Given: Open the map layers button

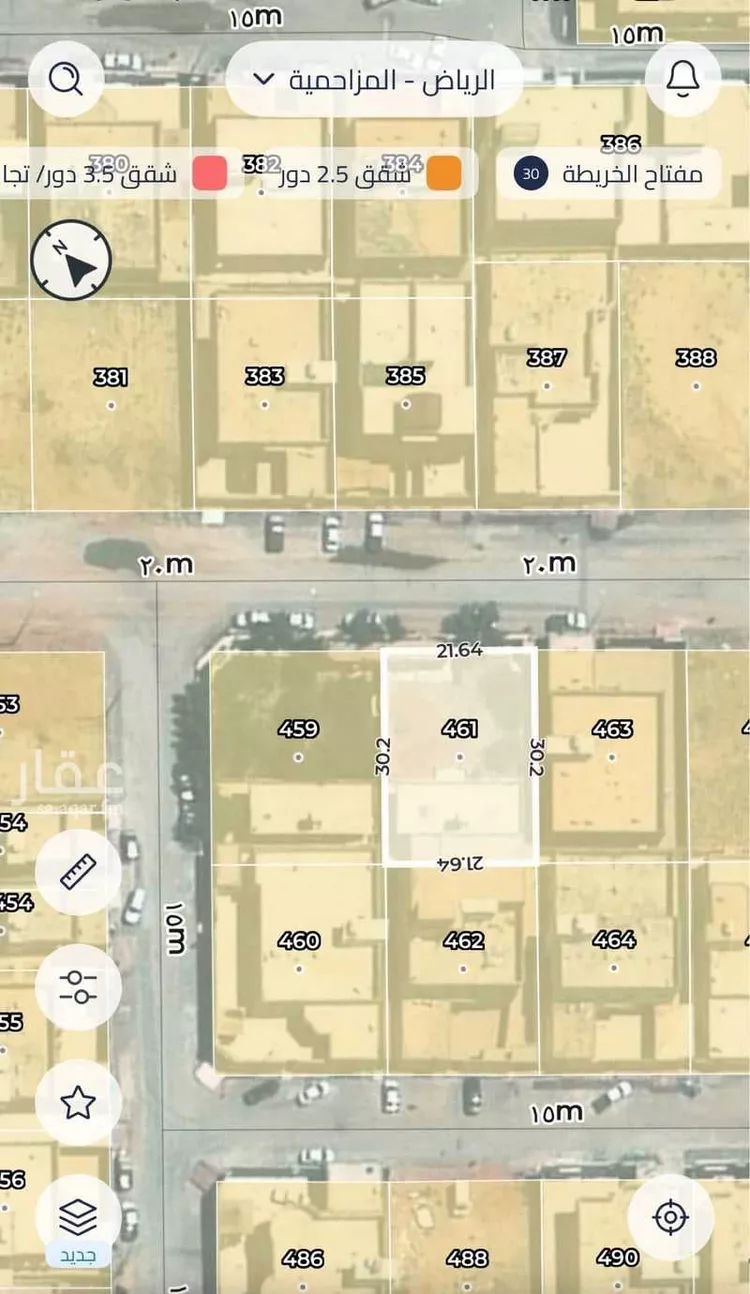Looking at the screenshot, I should coord(78,1218).
